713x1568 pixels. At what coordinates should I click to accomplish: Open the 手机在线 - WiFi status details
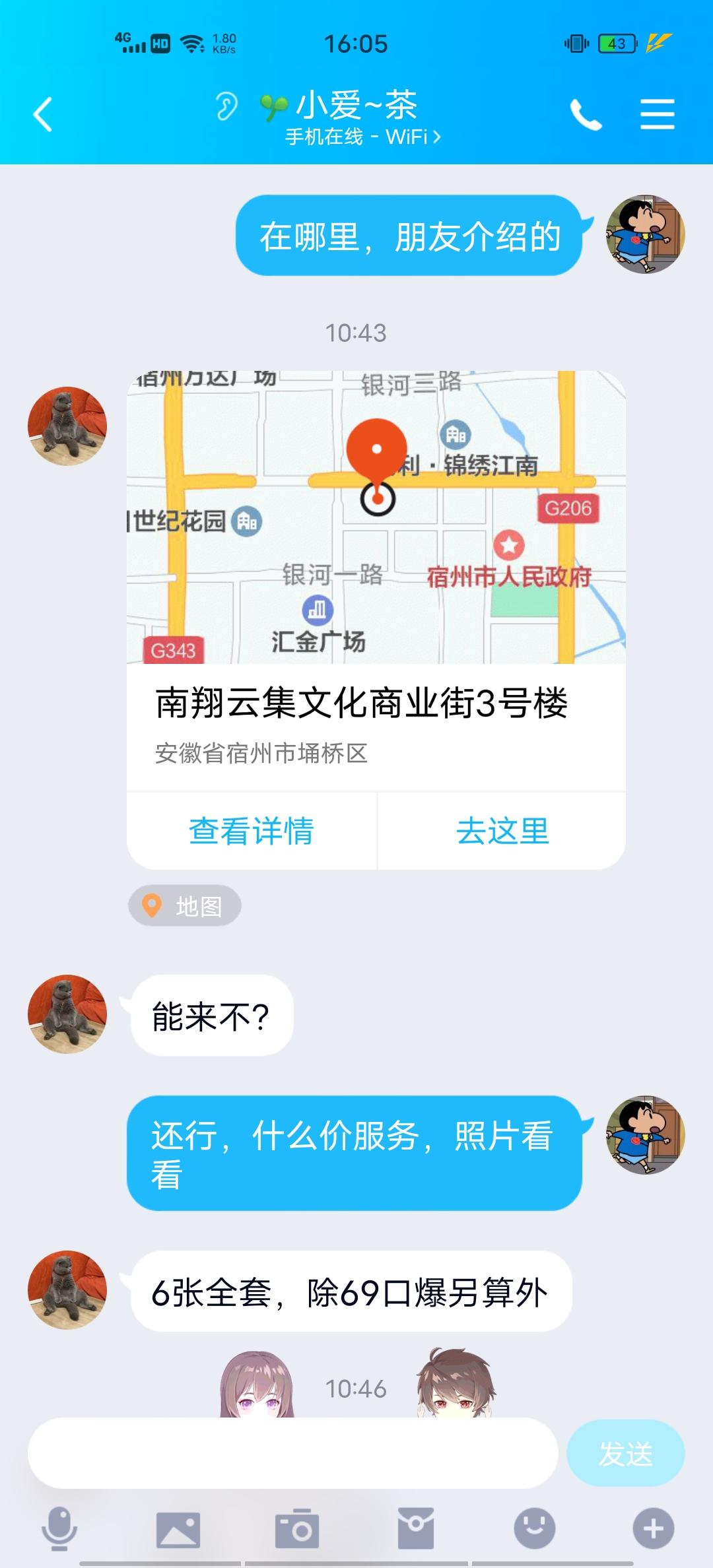362,137
